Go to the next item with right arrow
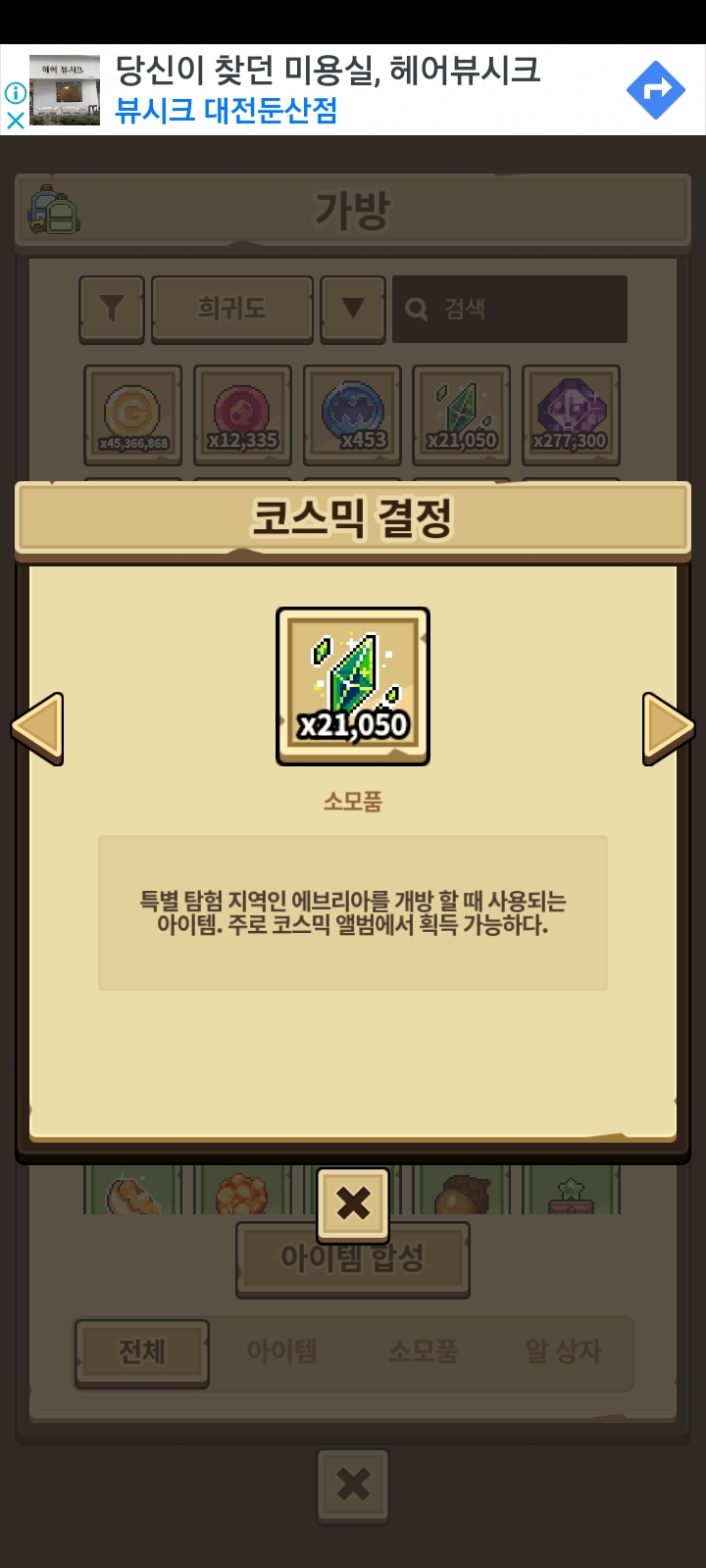Screen dimensions: 706x1568 (x=668, y=728)
